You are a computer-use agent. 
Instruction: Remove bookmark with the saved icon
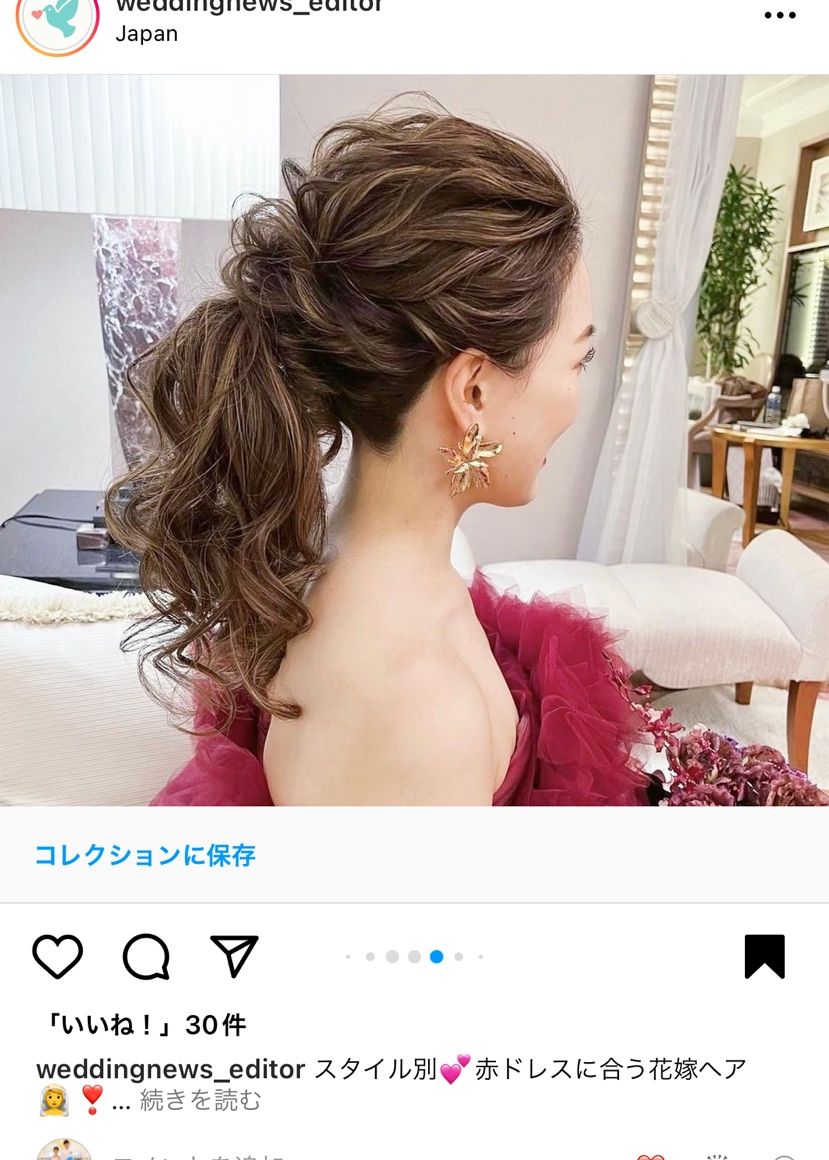(x=765, y=956)
